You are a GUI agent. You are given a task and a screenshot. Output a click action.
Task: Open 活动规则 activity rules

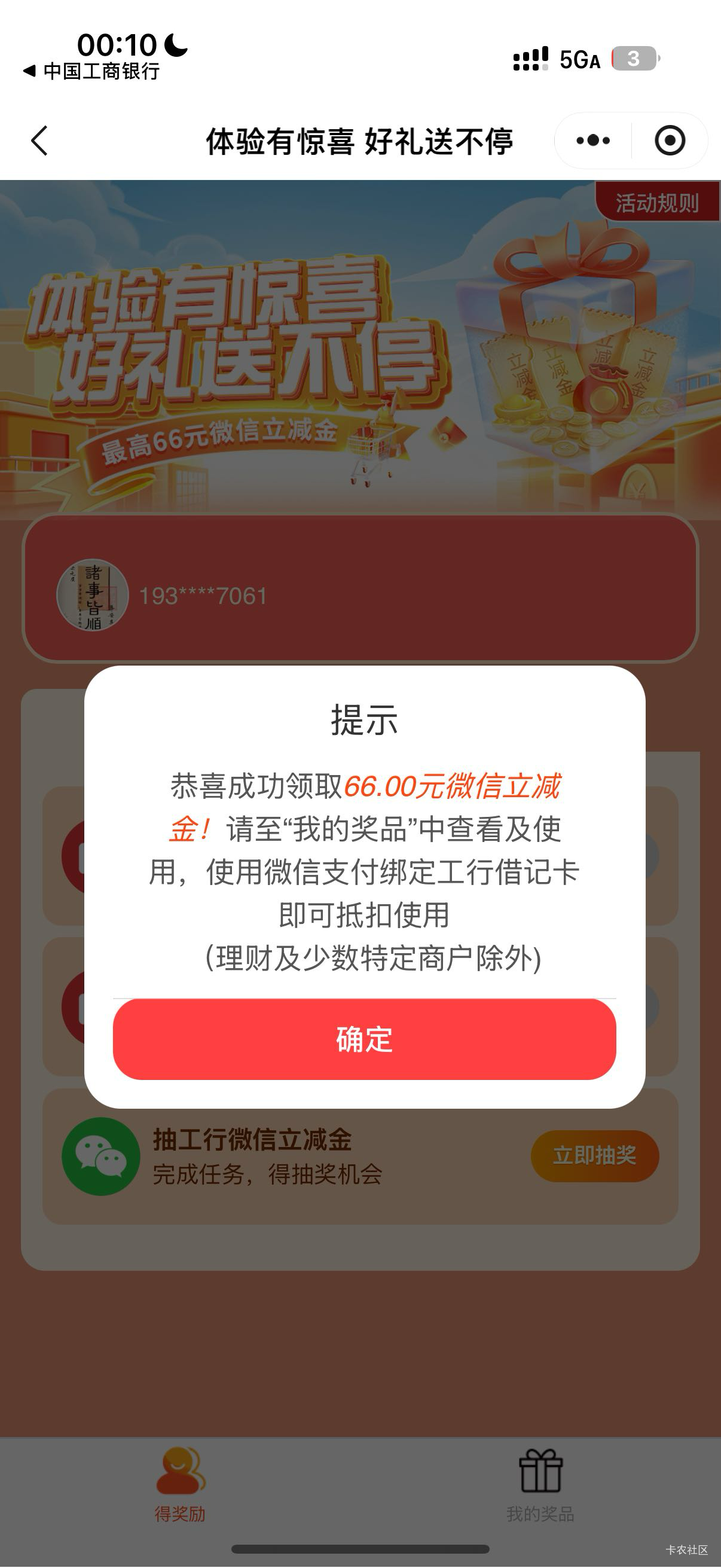pos(657,202)
